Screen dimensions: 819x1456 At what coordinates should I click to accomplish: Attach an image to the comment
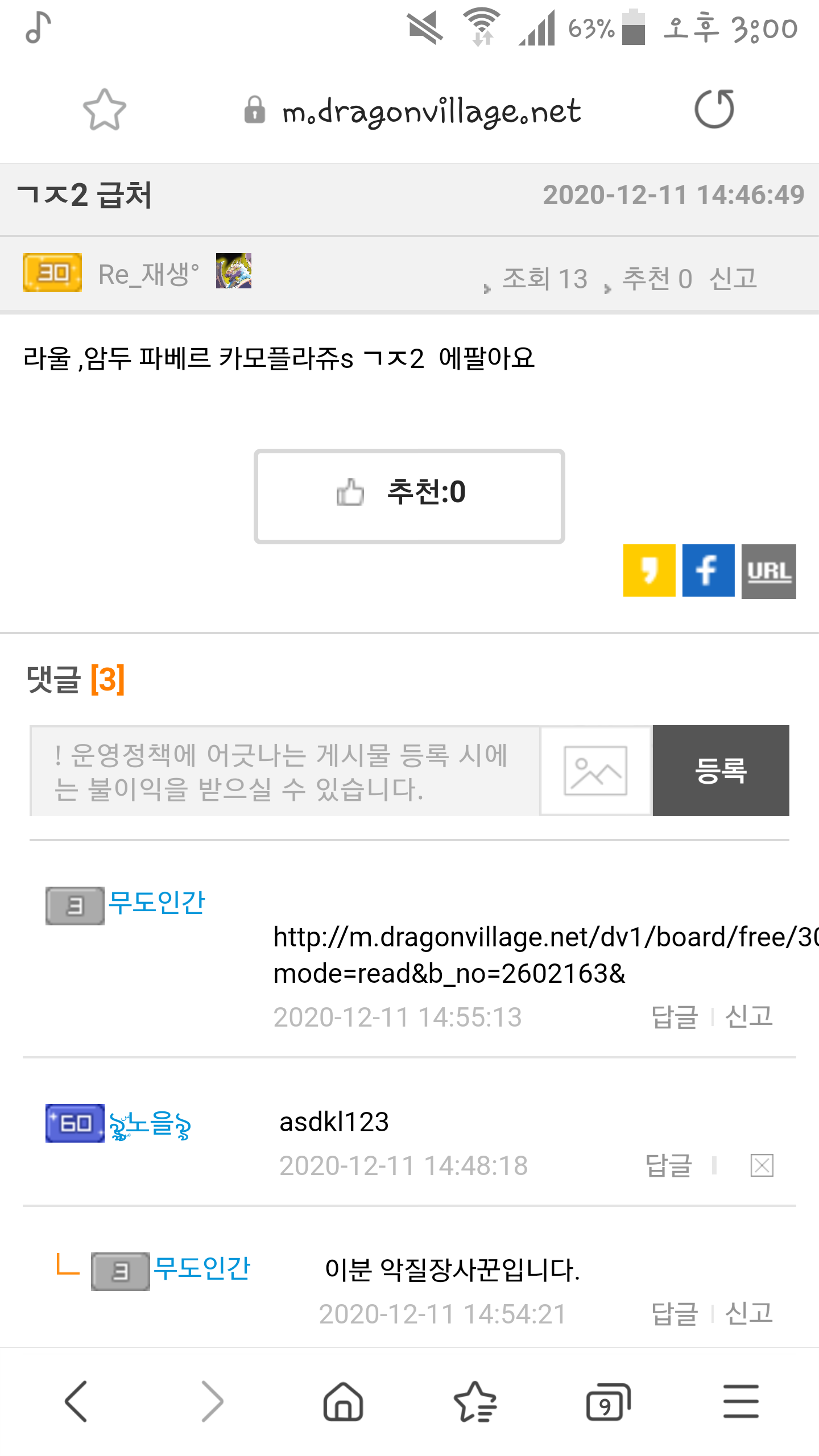595,771
